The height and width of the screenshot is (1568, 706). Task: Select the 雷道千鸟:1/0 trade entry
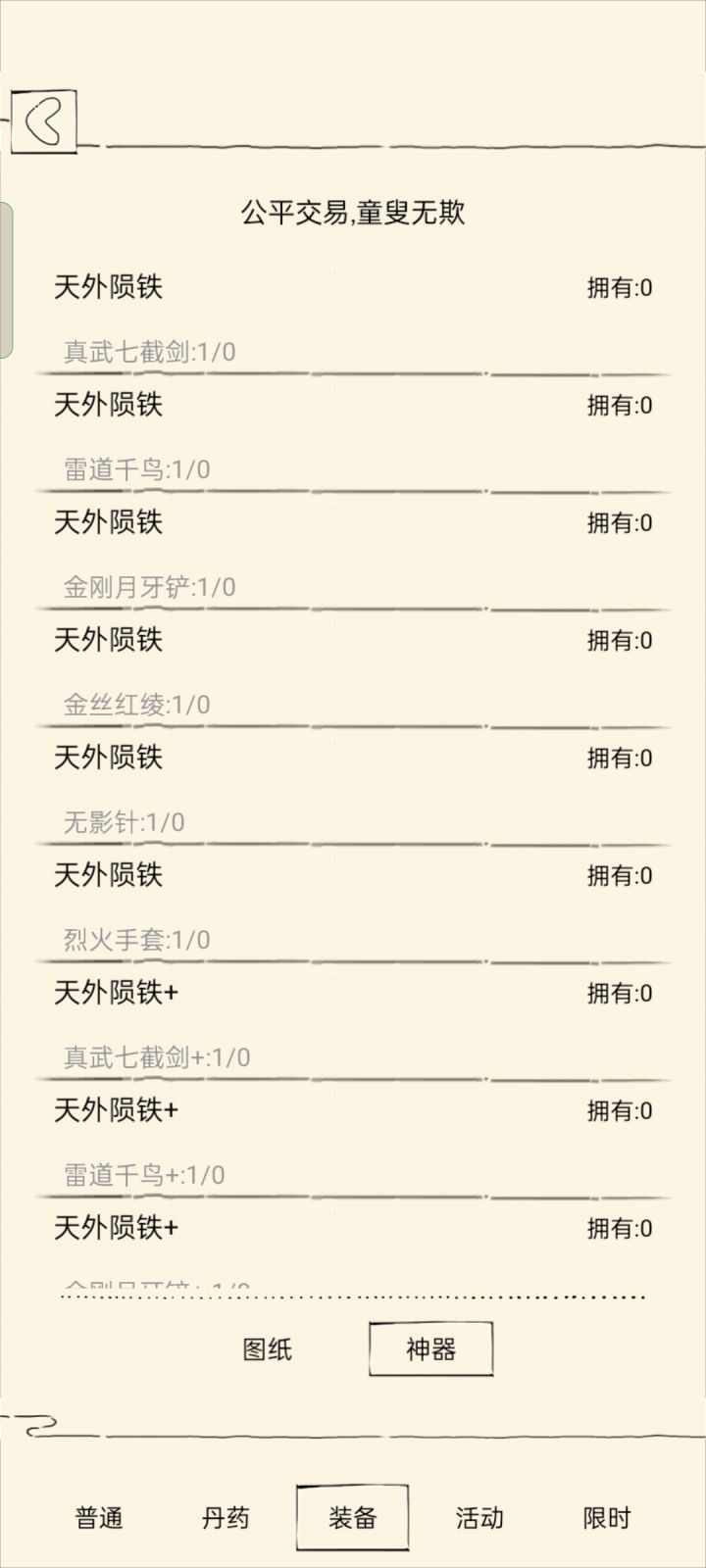coord(137,470)
